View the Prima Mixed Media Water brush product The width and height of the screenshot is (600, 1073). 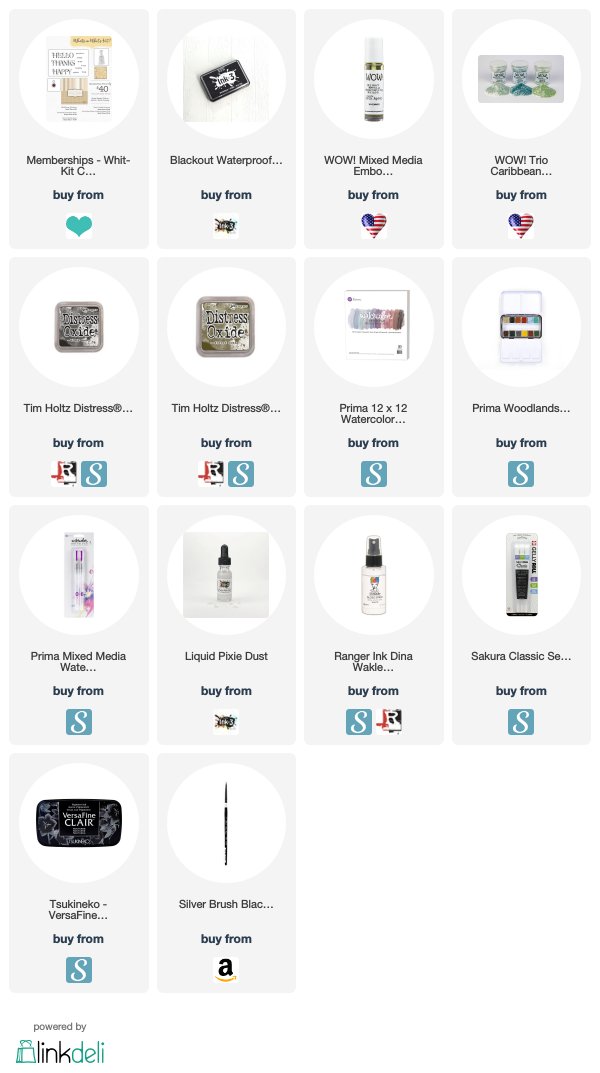79,575
